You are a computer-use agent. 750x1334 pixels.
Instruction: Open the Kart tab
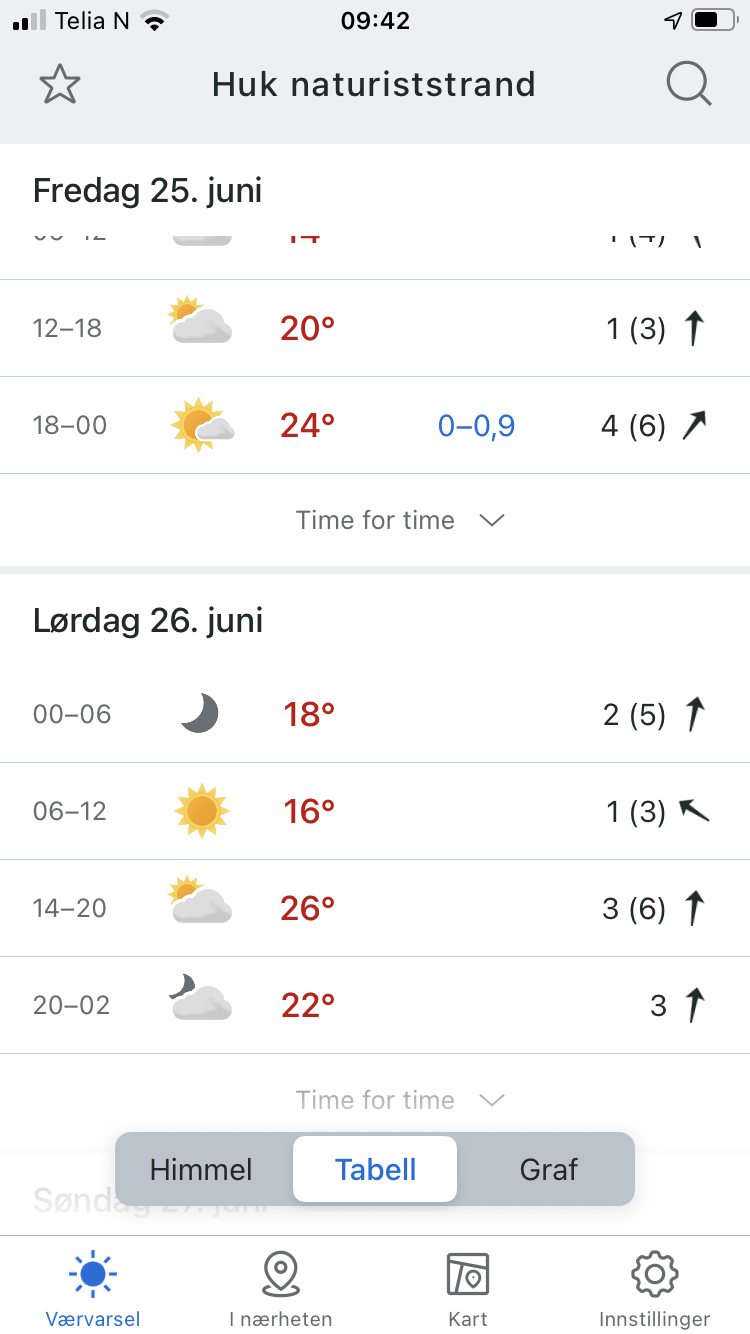point(468,1288)
